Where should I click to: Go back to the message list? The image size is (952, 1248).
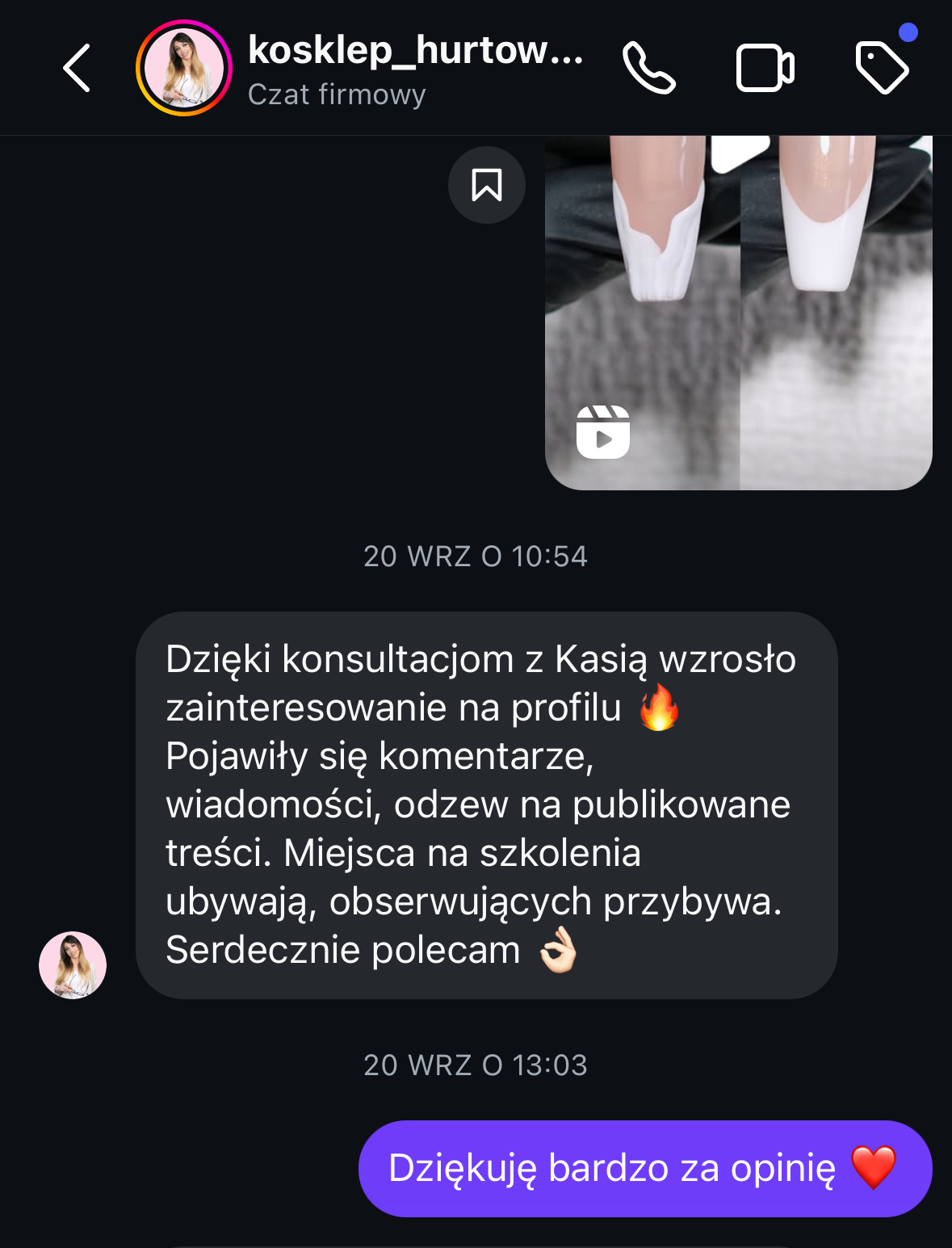[77, 68]
